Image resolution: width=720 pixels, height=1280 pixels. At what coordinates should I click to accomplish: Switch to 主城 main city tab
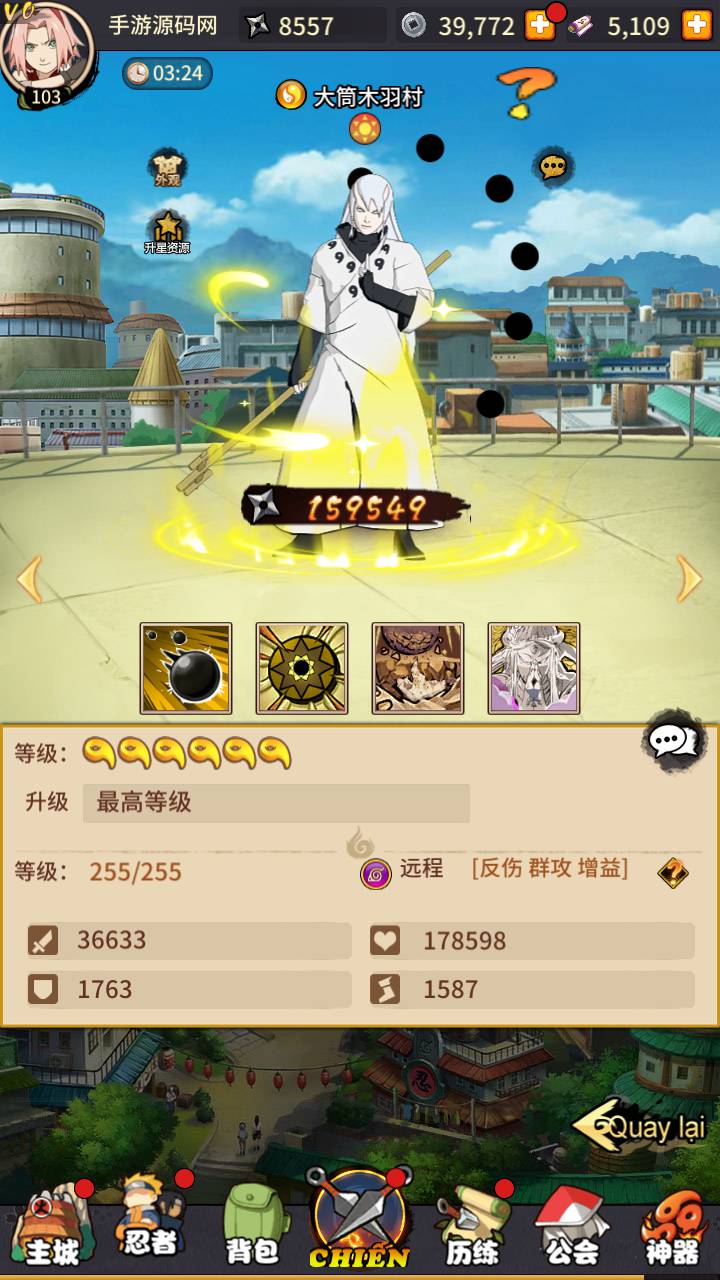tap(54, 1228)
